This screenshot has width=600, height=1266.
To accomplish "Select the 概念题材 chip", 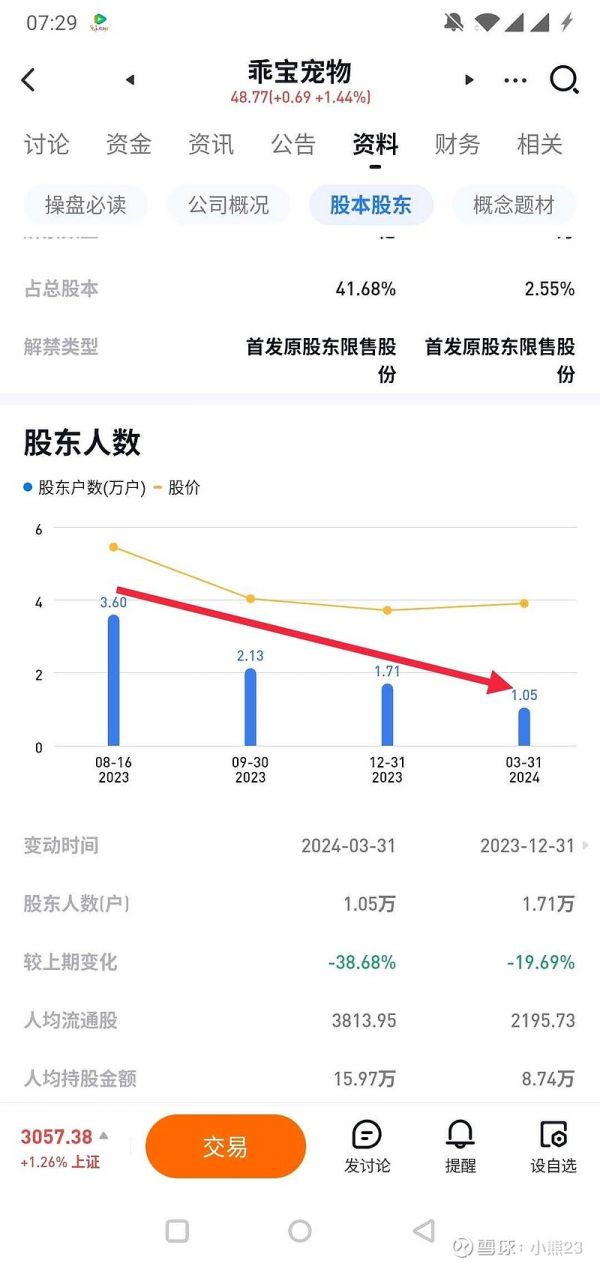I will click(x=514, y=205).
